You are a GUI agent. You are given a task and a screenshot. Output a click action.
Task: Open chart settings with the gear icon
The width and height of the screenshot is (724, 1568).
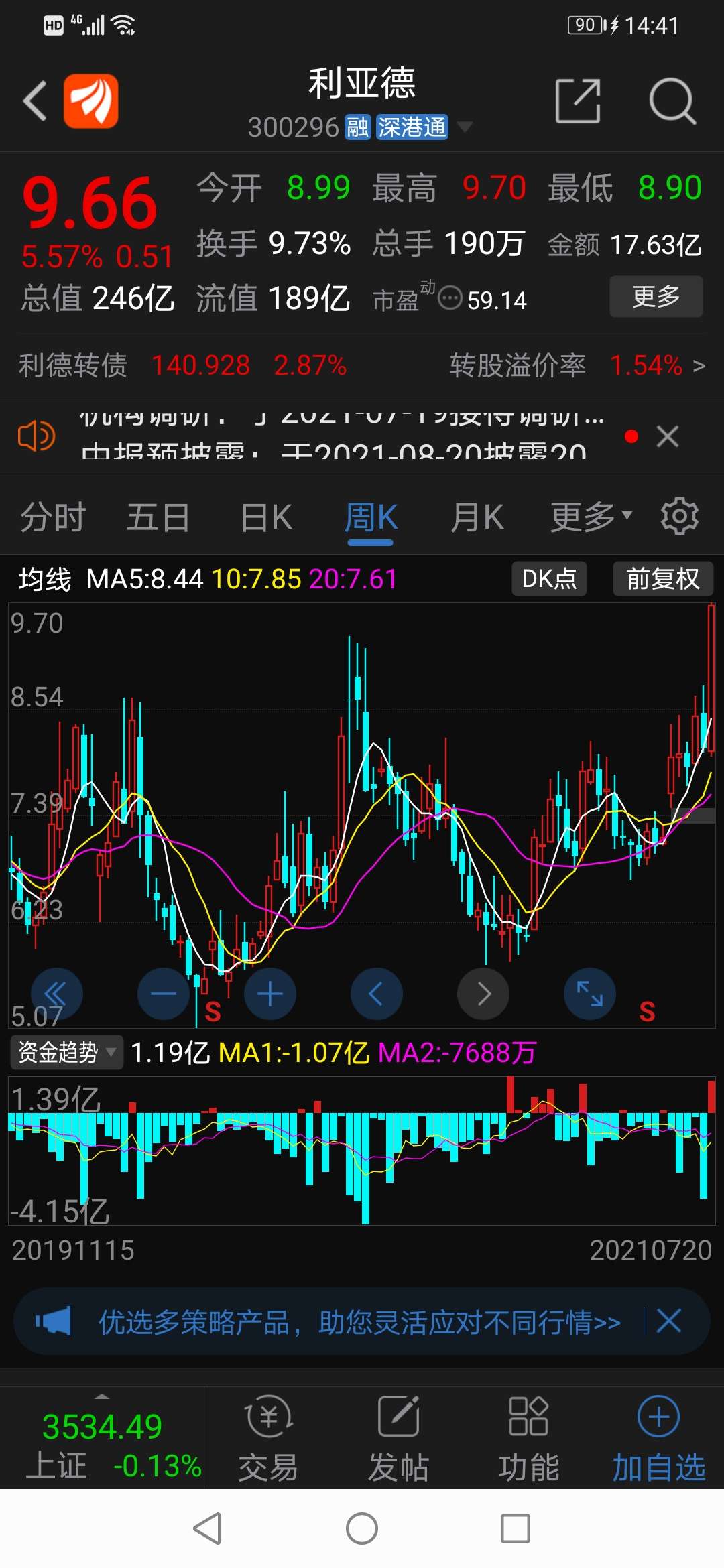[x=679, y=516]
